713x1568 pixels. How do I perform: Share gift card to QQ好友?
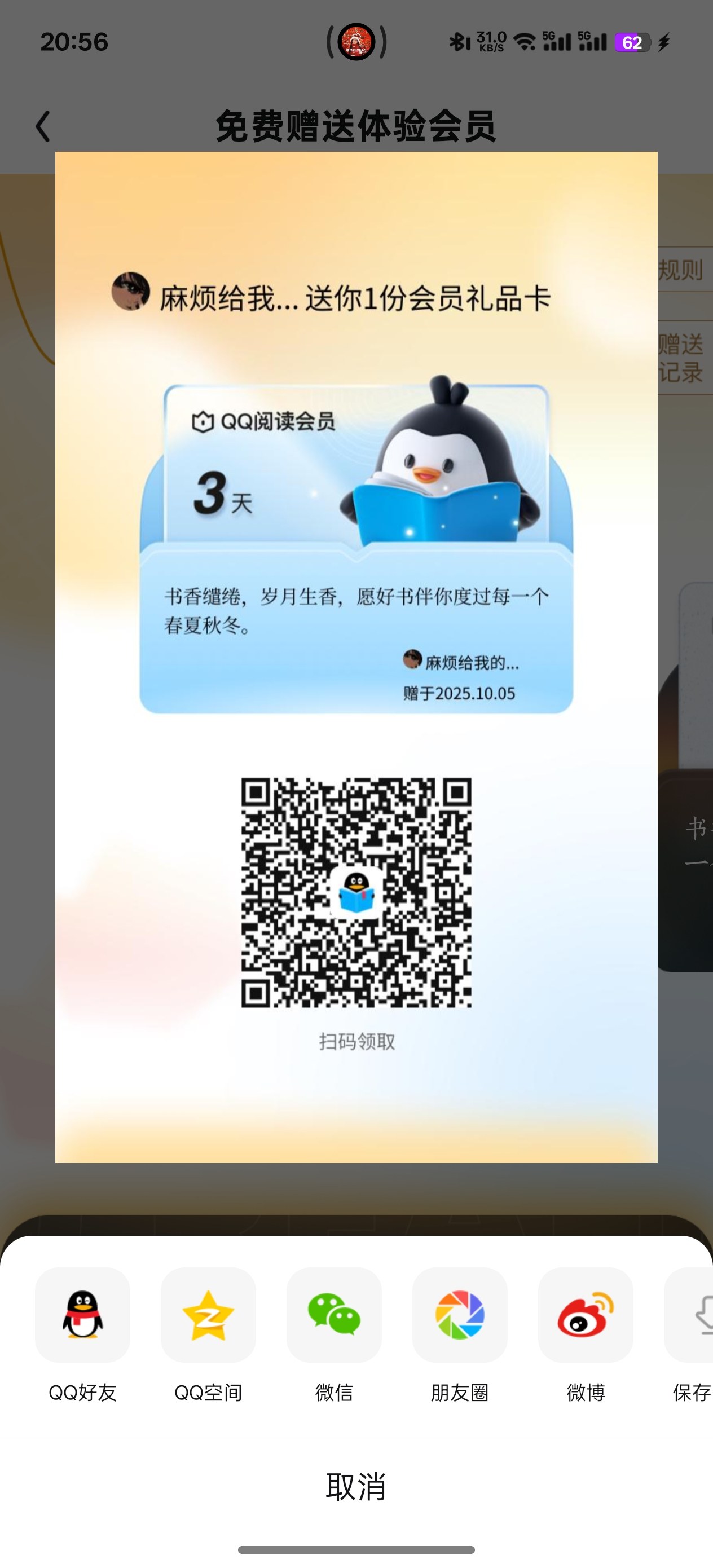click(82, 1315)
